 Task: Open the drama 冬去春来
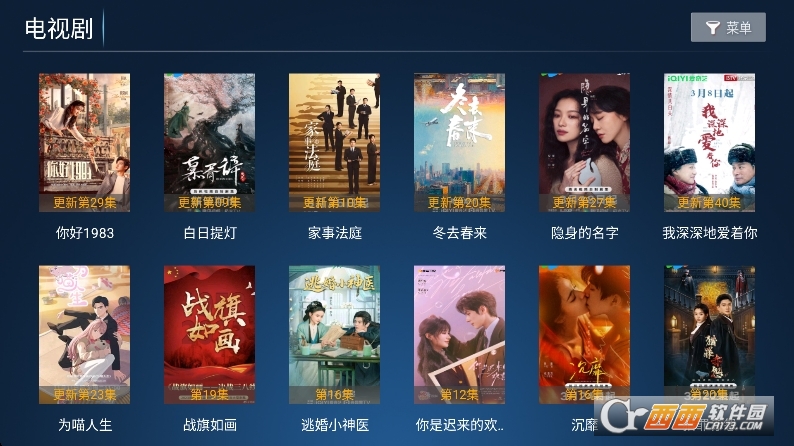coord(459,142)
